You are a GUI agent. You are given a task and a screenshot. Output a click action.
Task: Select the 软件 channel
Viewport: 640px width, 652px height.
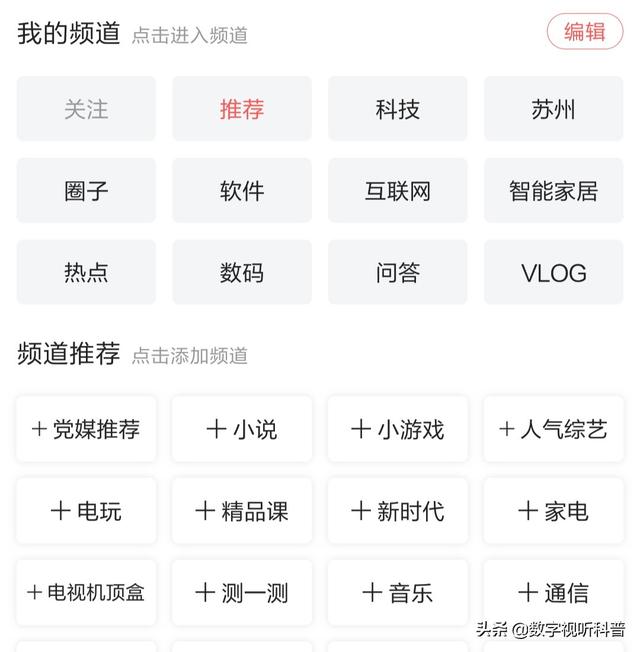tap(241, 191)
